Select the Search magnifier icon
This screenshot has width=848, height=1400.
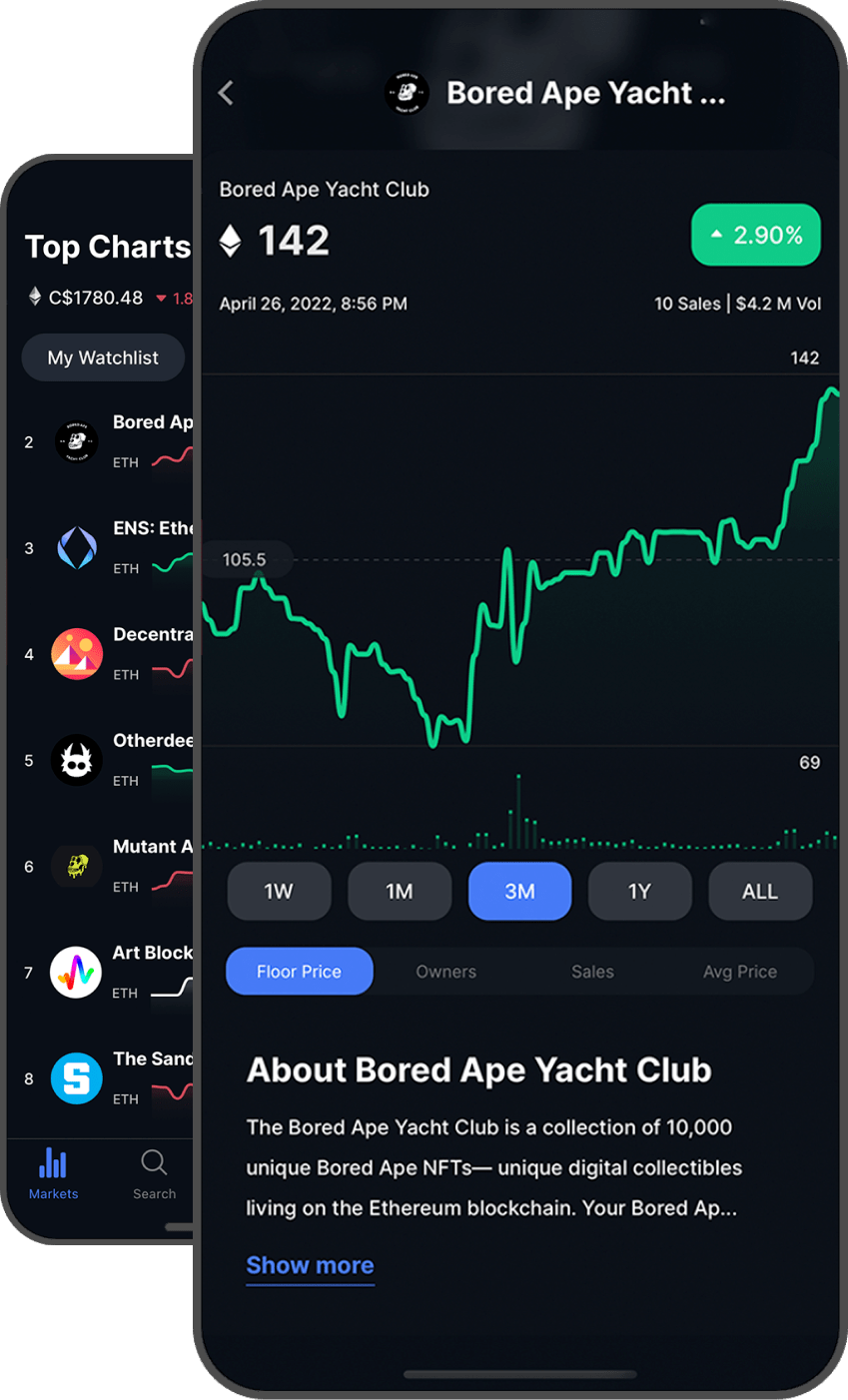point(154,1163)
